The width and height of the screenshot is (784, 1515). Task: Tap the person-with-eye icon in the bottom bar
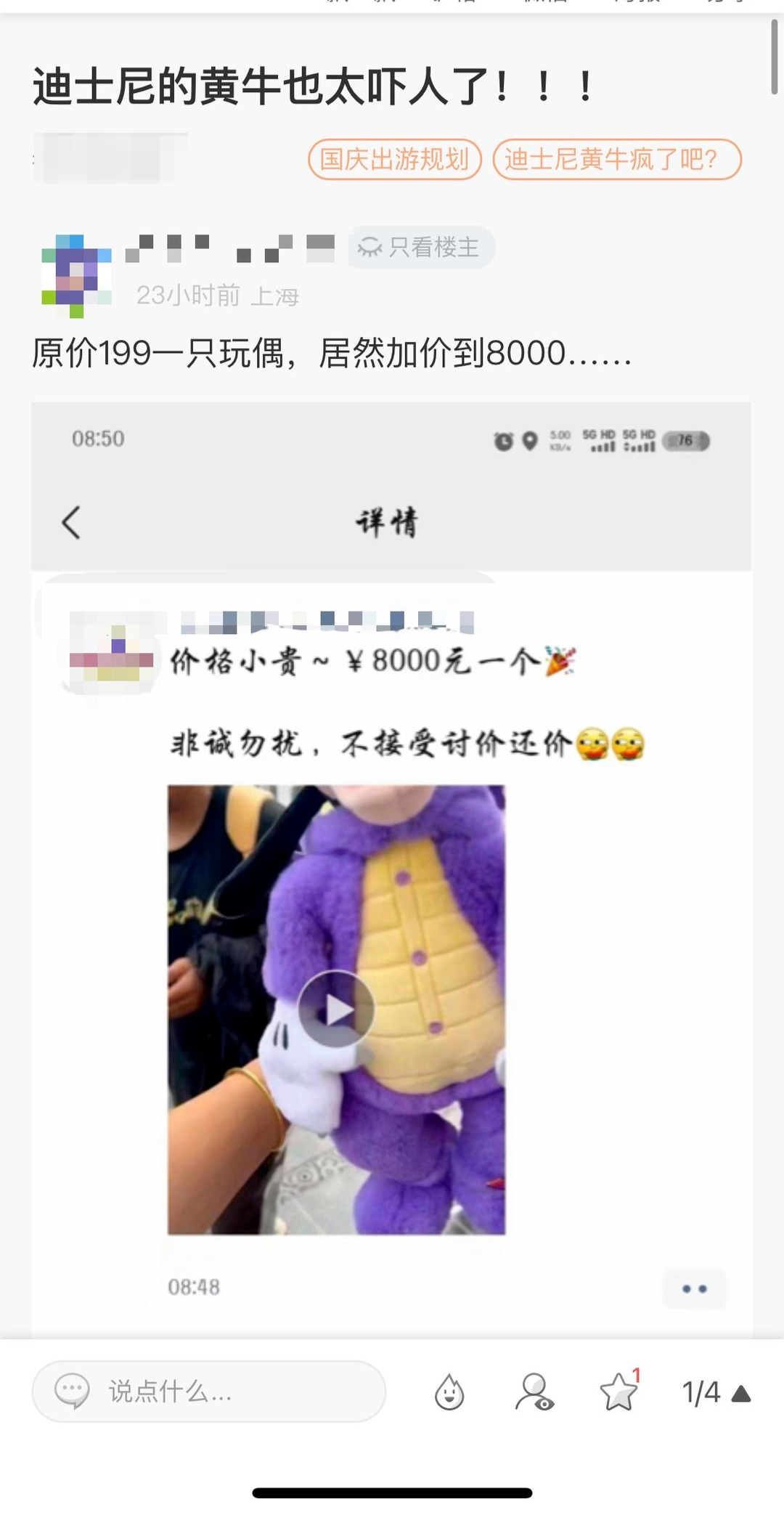(x=534, y=1392)
